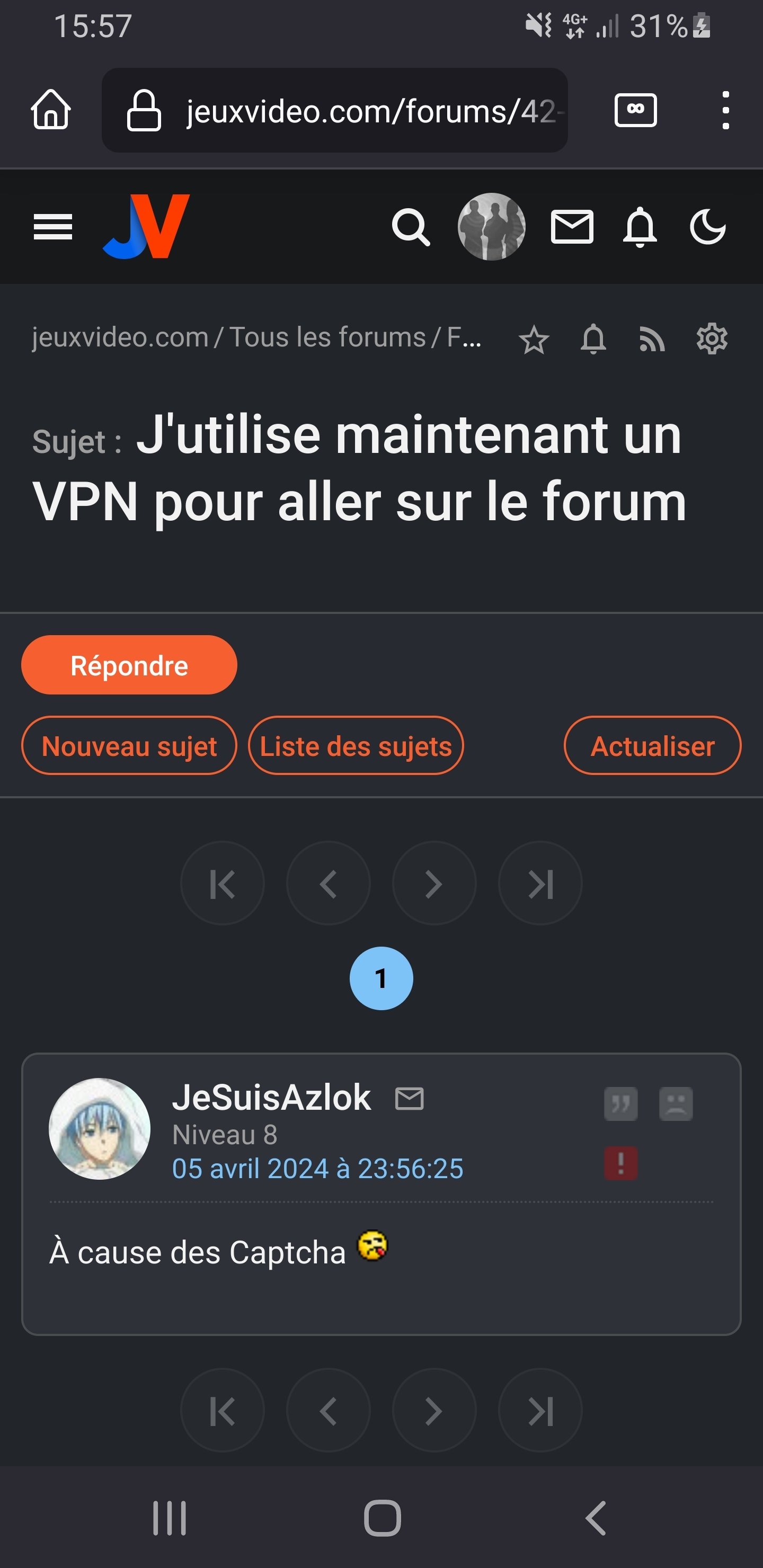Open private messages envelope in header
The height and width of the screenshot is (1568, 763).
(x=572, y=227)
